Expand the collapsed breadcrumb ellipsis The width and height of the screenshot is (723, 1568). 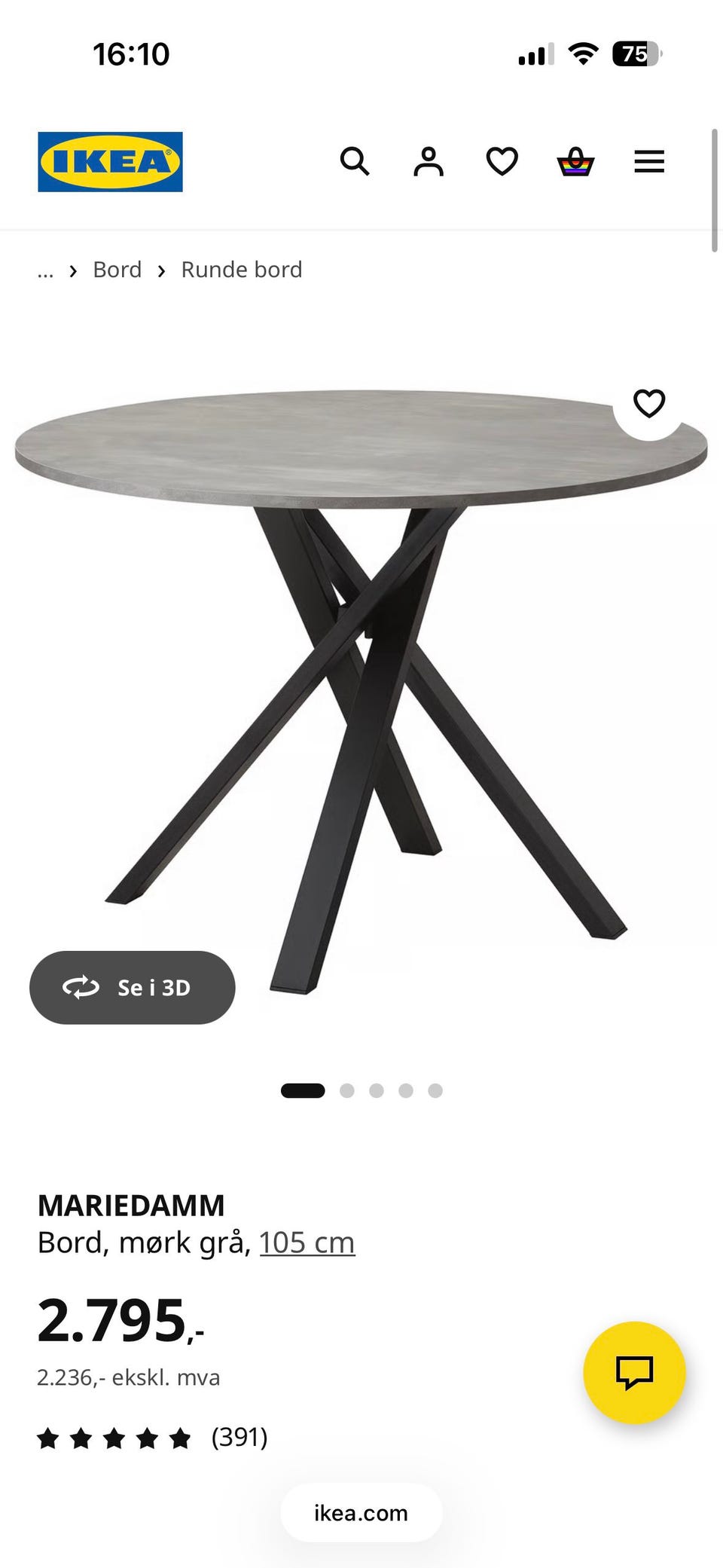click(x=45, y=271)
